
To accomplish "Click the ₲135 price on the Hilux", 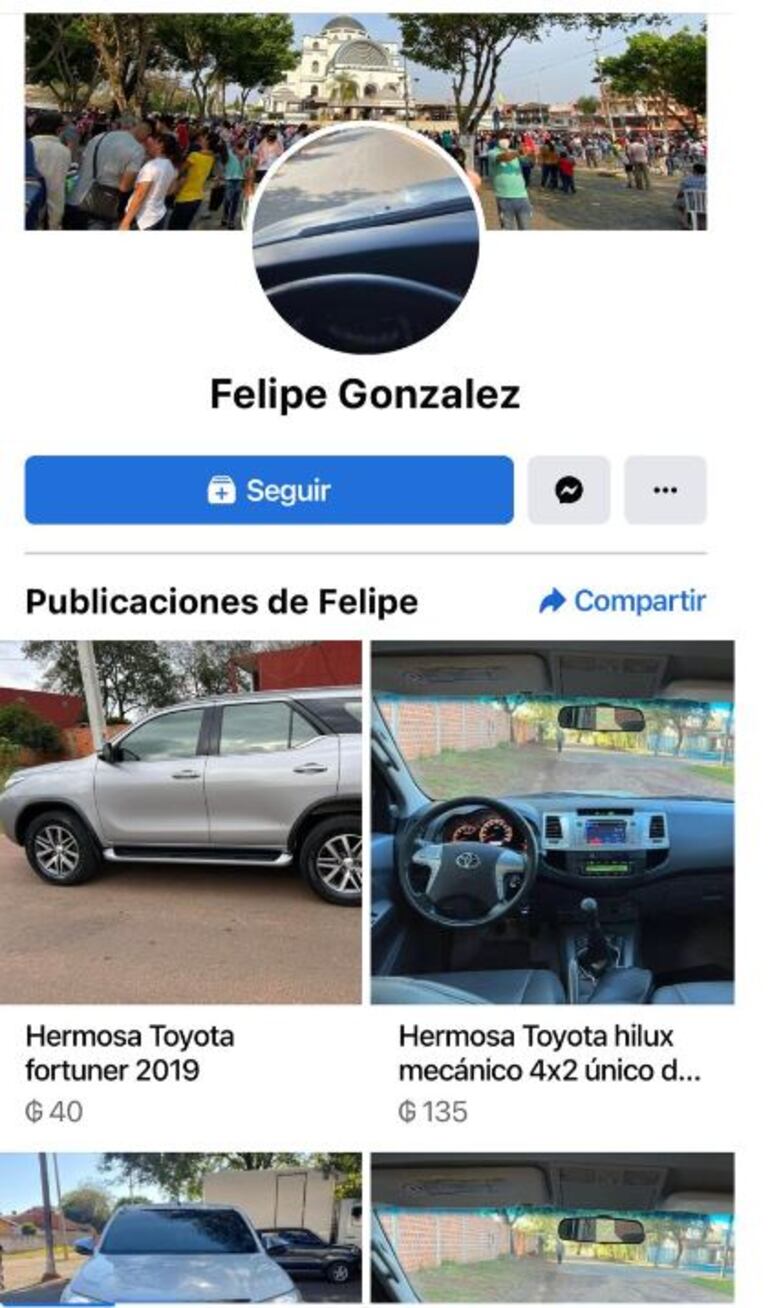I will [425, 1109].
